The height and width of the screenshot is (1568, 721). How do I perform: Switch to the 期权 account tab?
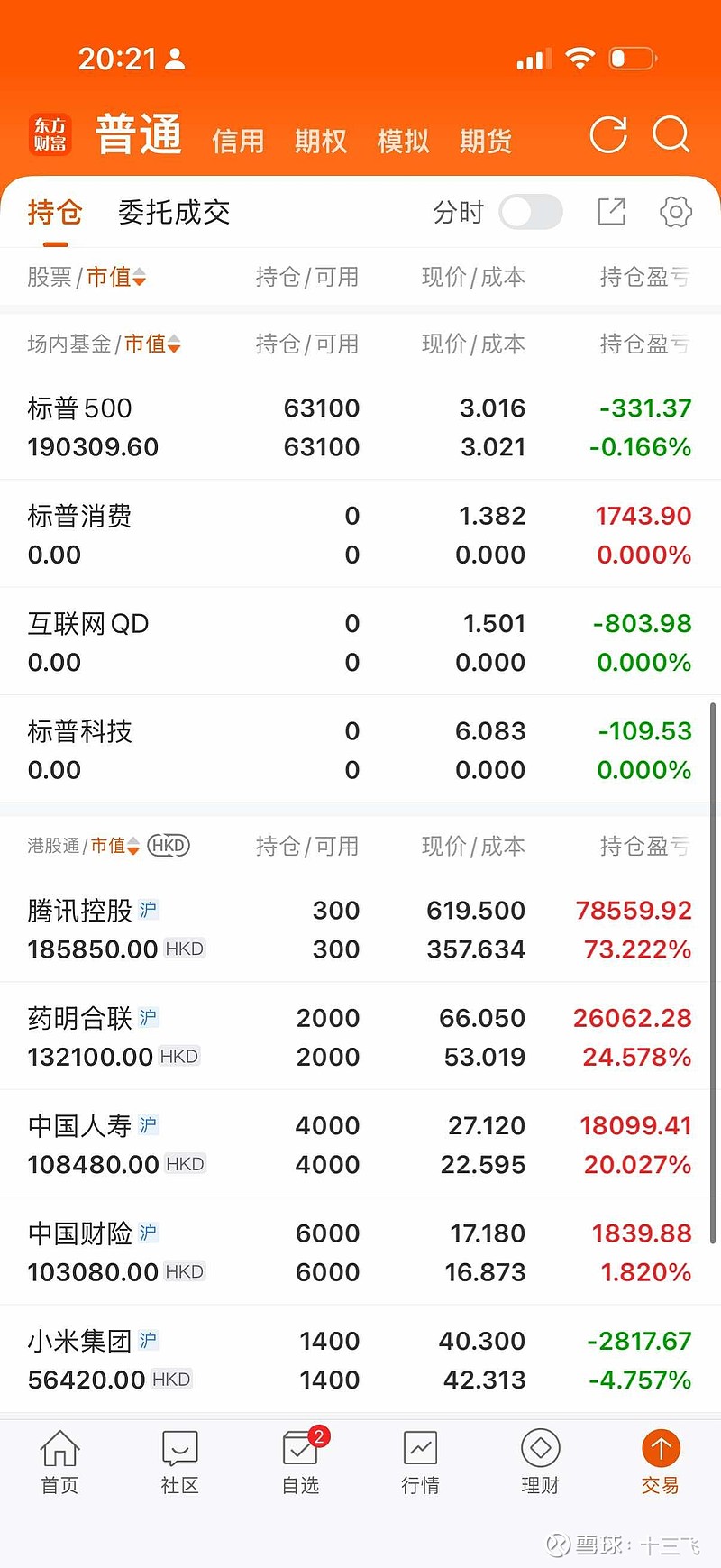point(320,141)
